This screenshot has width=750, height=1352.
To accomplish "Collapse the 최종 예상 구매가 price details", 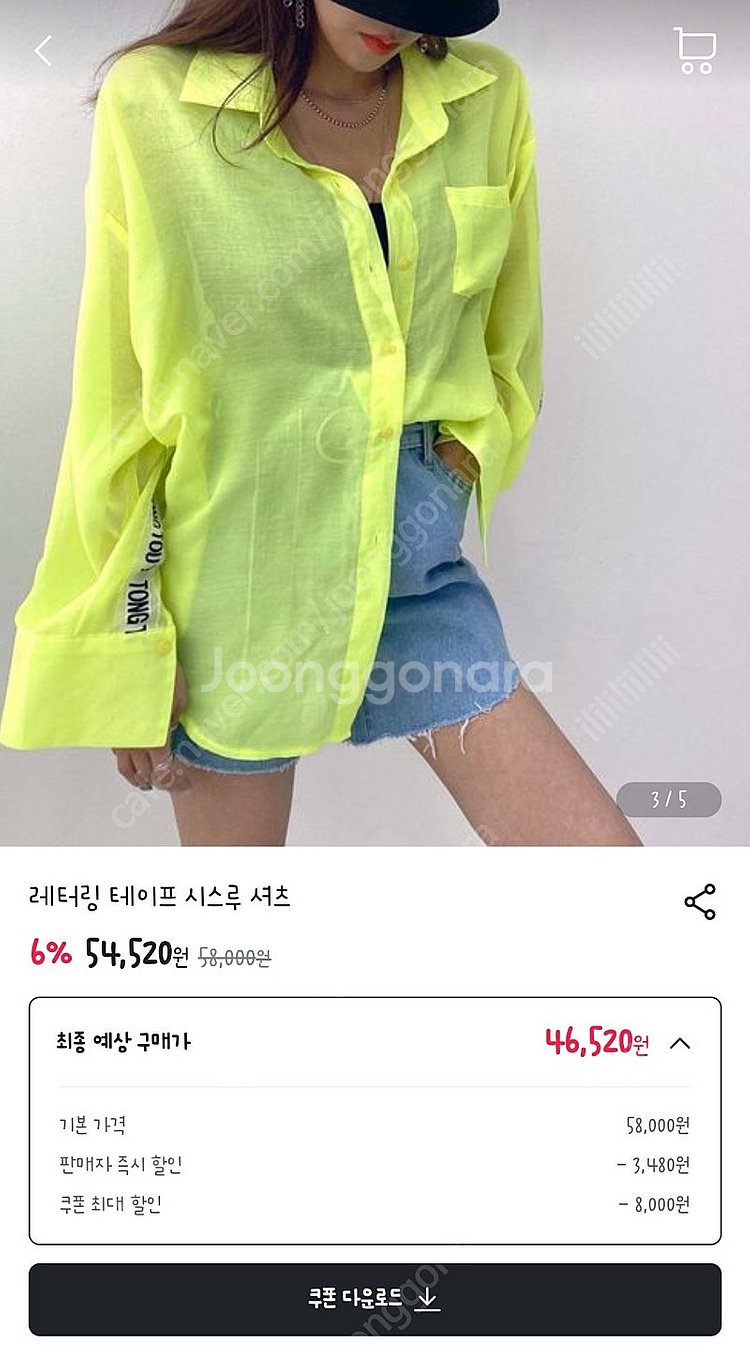I will click(x=680, y=1043).
